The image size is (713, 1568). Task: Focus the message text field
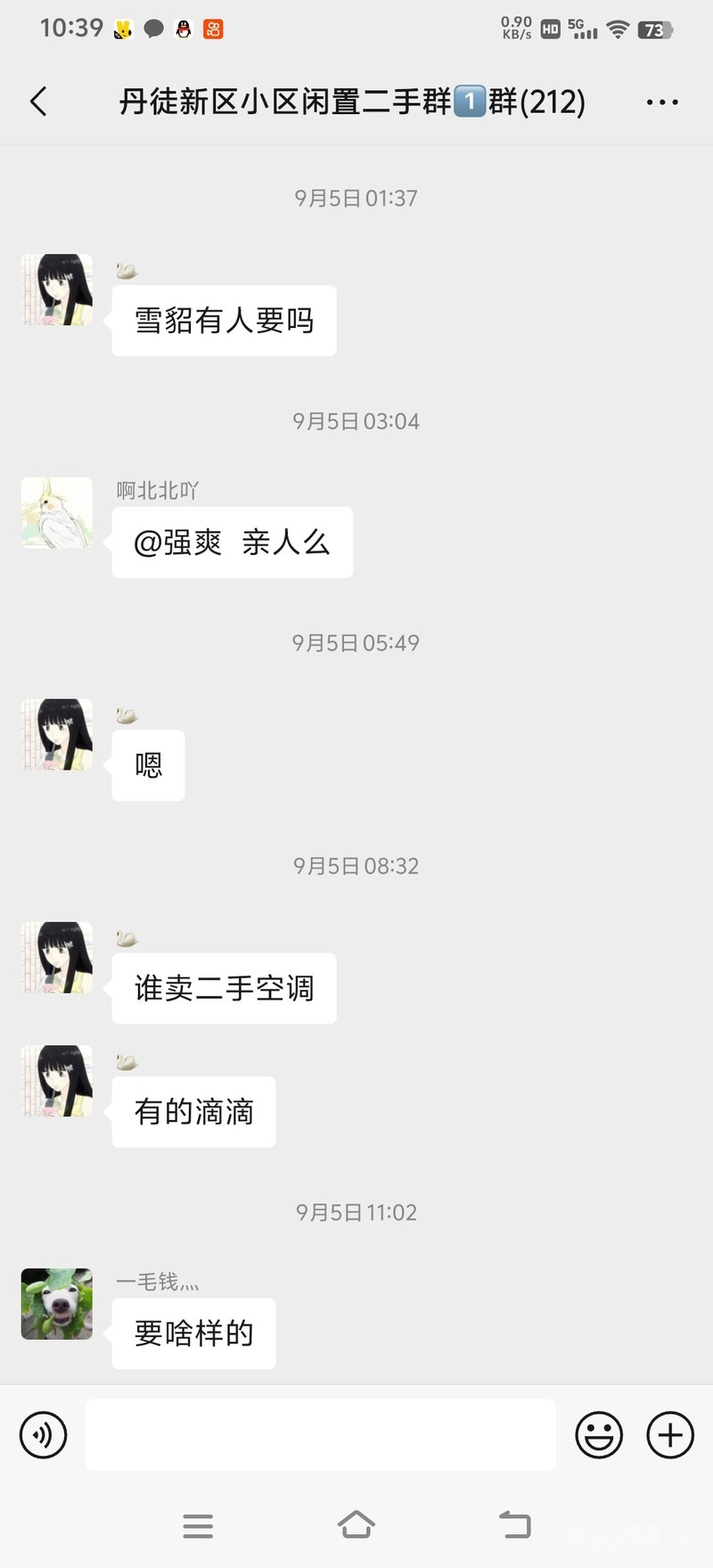(x=321, y=1435)
